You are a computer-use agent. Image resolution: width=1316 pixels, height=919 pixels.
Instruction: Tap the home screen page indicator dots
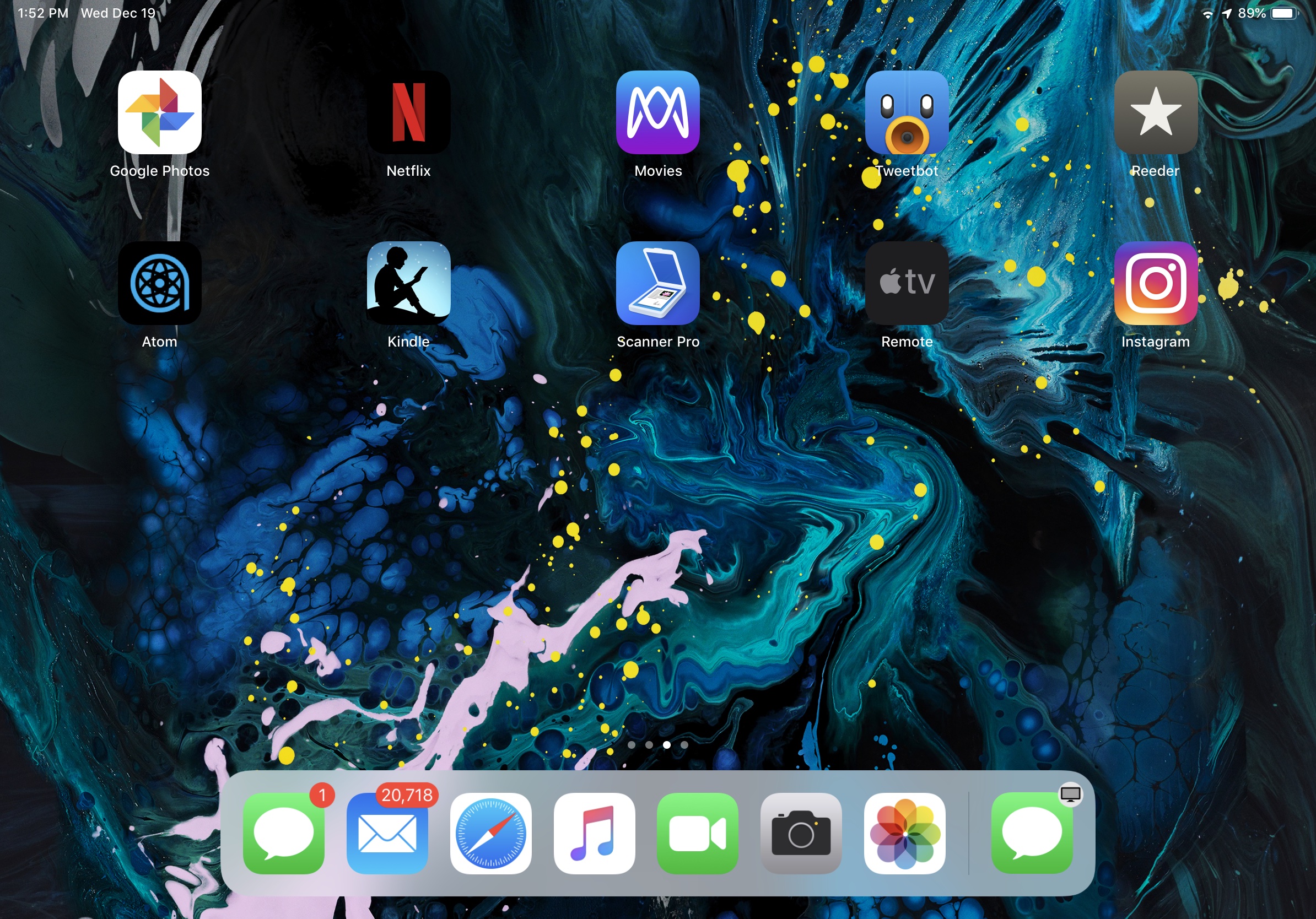[657, 745]
